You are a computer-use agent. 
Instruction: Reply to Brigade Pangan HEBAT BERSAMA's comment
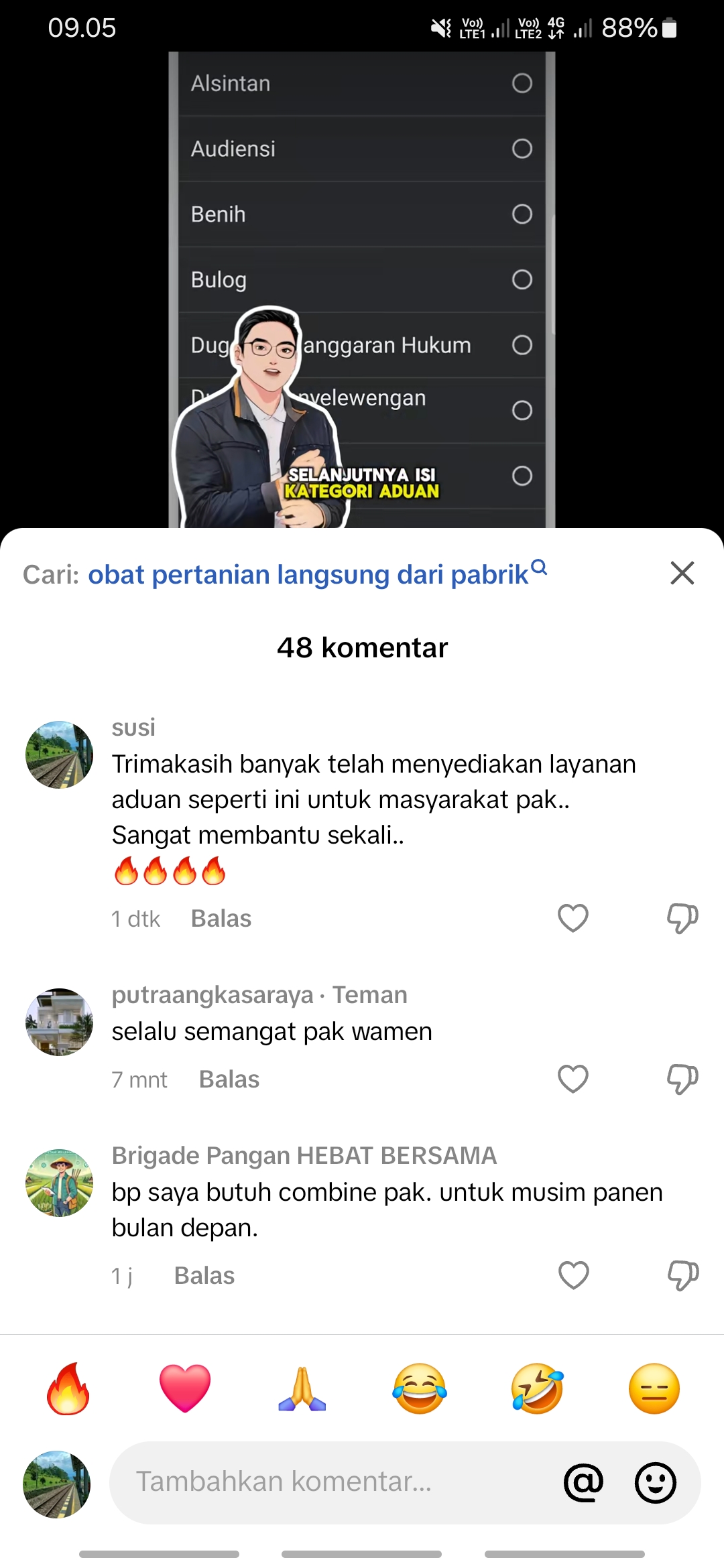point(204,1276)
